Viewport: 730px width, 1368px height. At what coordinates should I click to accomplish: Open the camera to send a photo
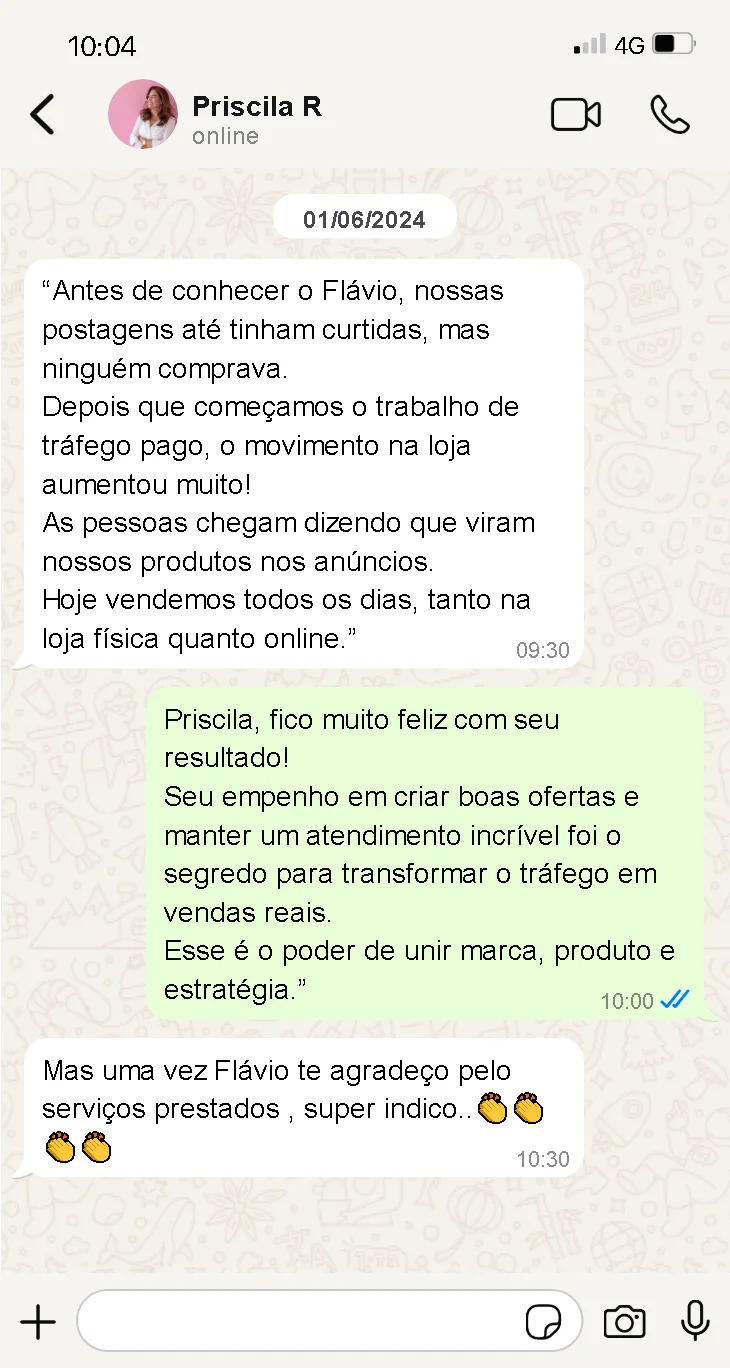pyautogui.click(x=624, y=1322)
